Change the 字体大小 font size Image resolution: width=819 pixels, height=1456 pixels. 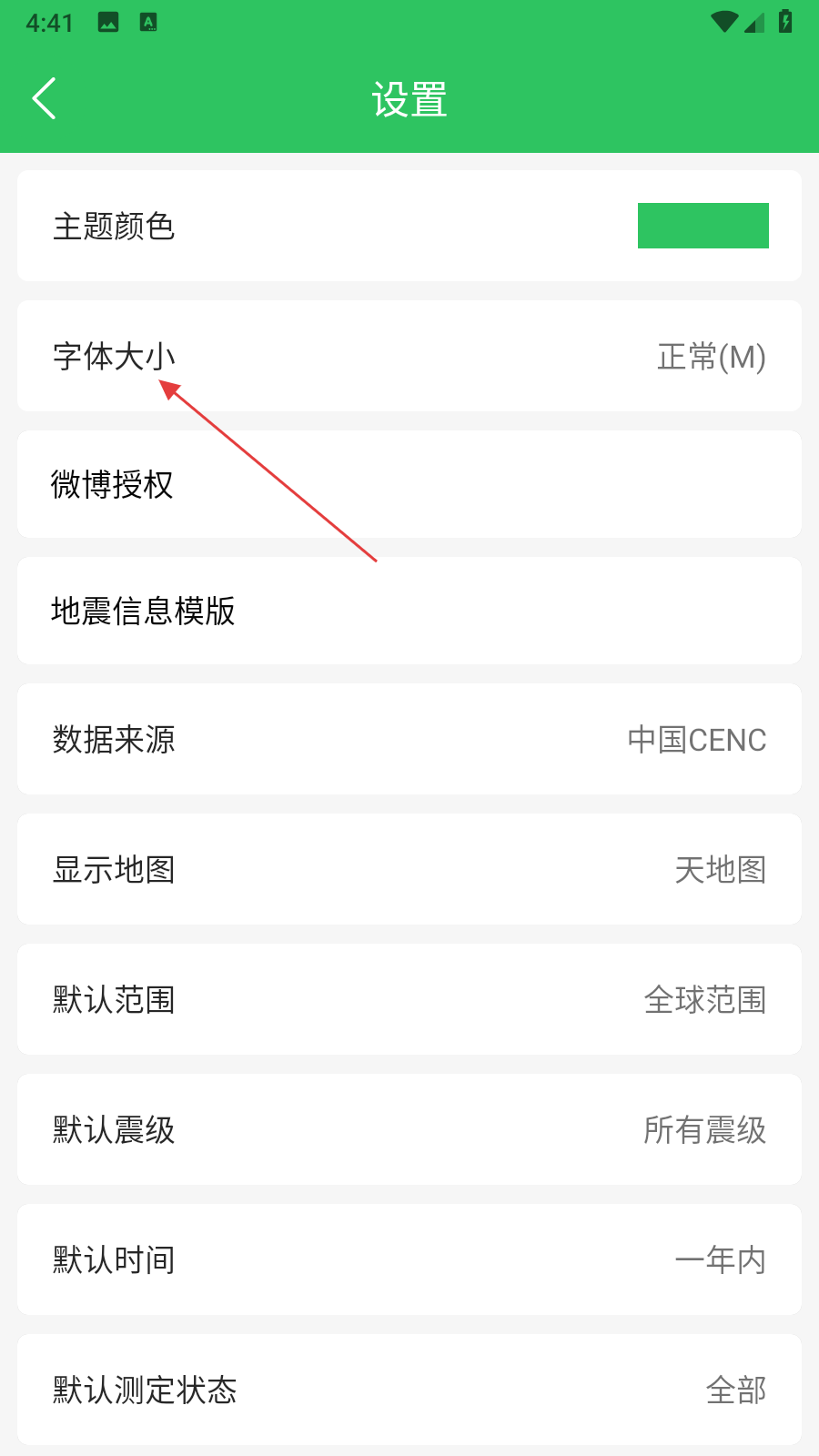409,356
